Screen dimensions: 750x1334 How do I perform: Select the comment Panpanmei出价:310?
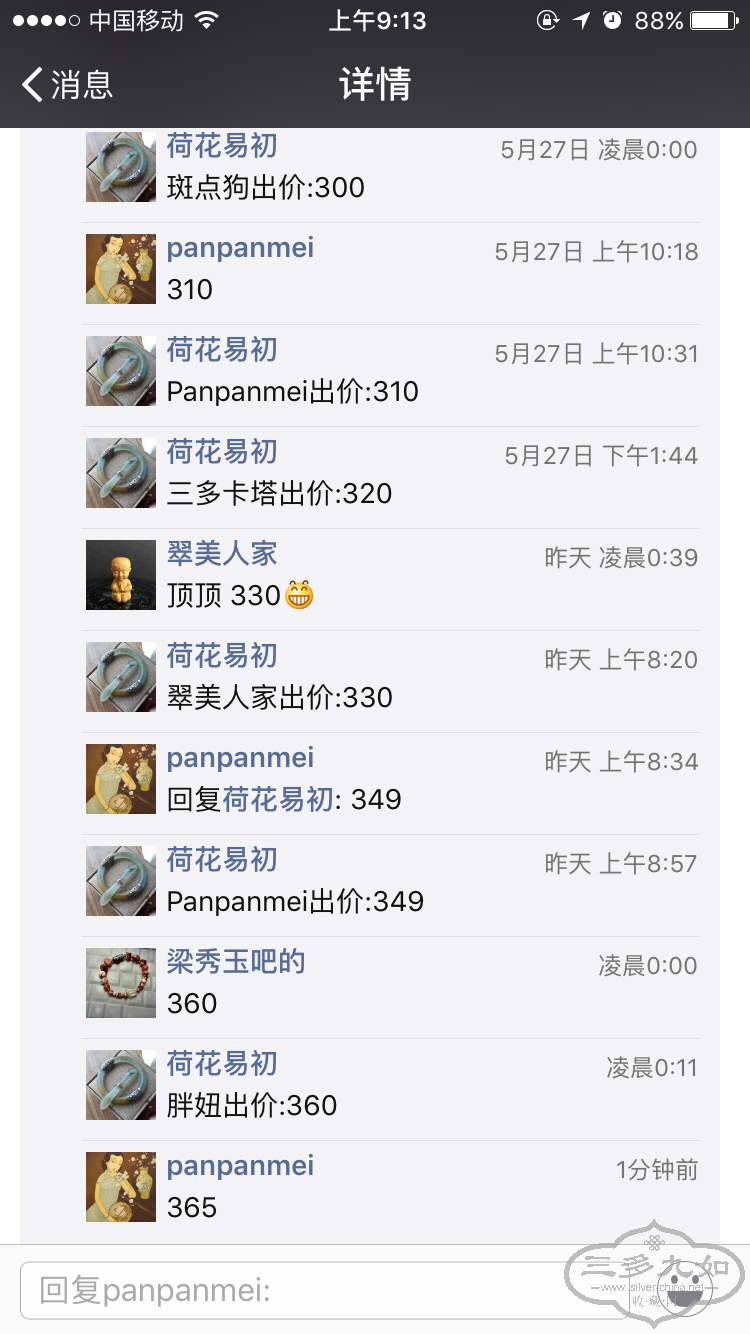pos(293,391)
